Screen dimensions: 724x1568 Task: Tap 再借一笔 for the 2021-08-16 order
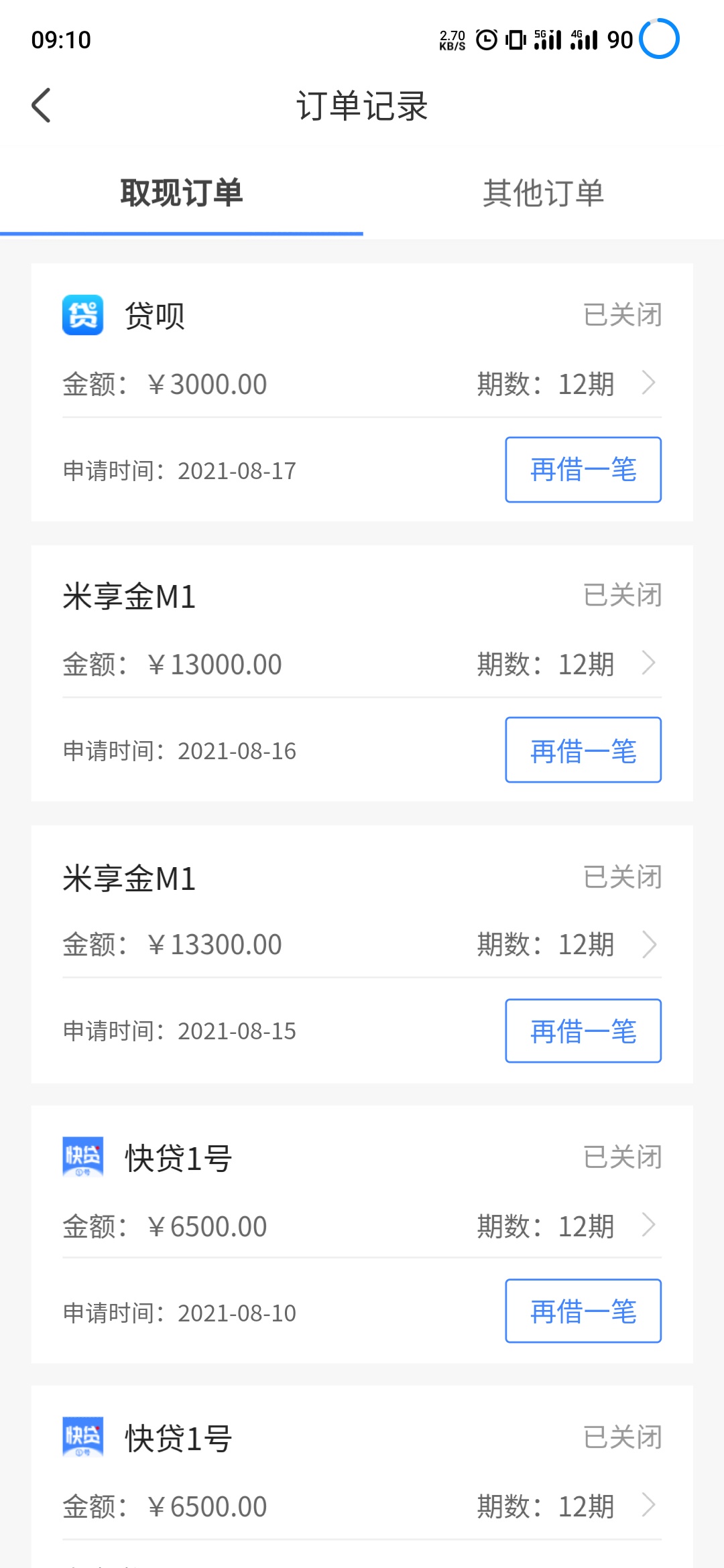coord(583,750)
